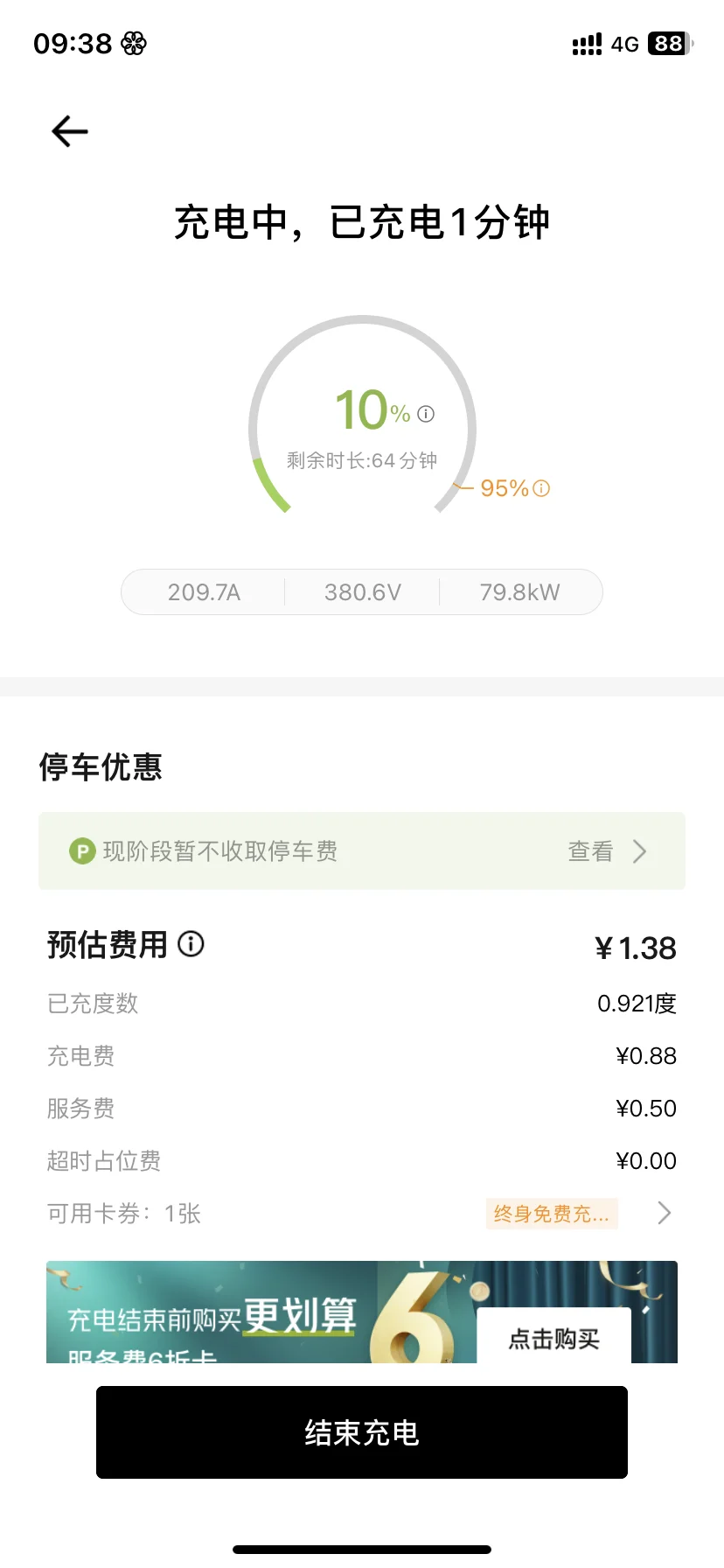
Task: View parking fee details via 查看
Action: pos(607,851)
